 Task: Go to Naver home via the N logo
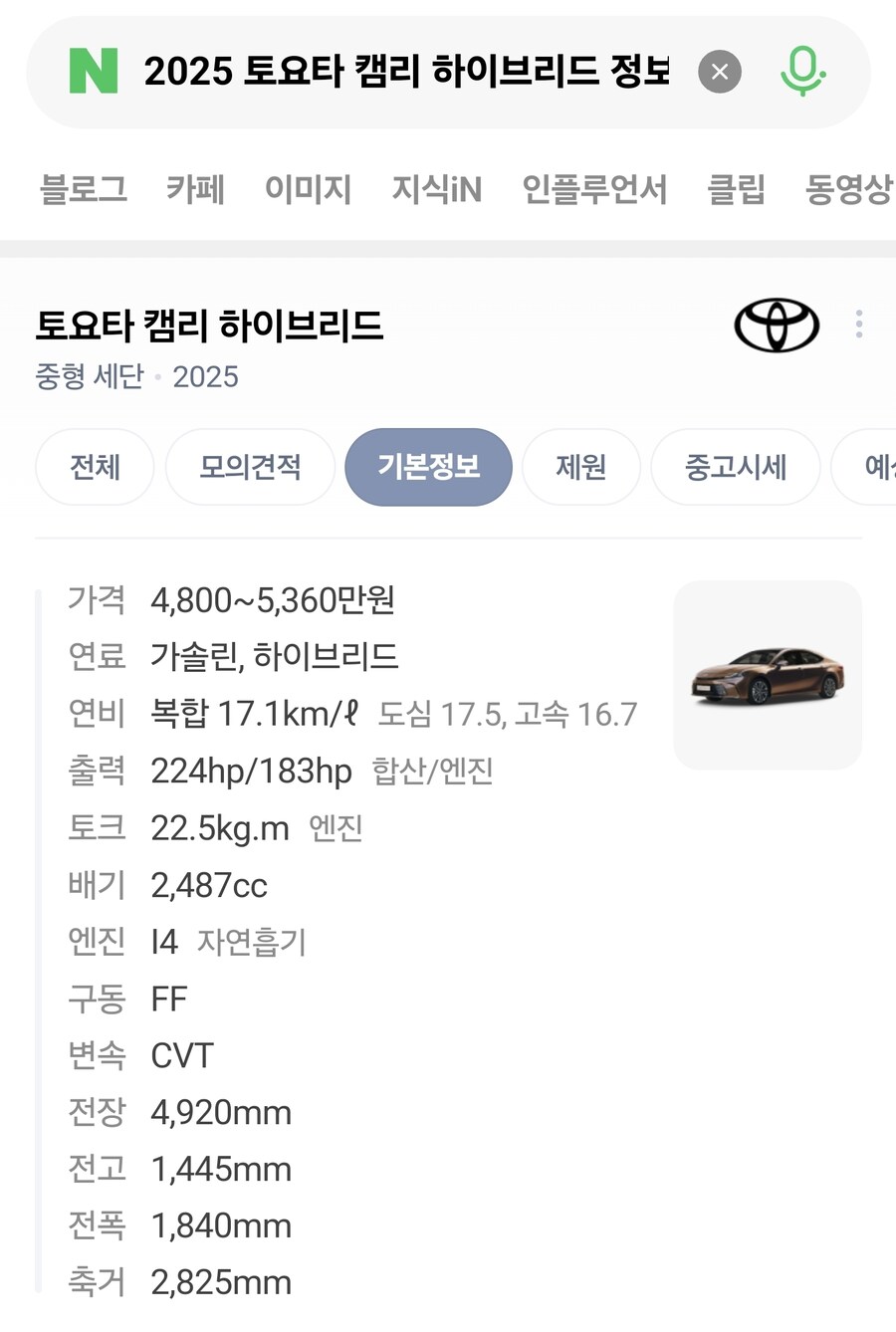click(94, 72)
